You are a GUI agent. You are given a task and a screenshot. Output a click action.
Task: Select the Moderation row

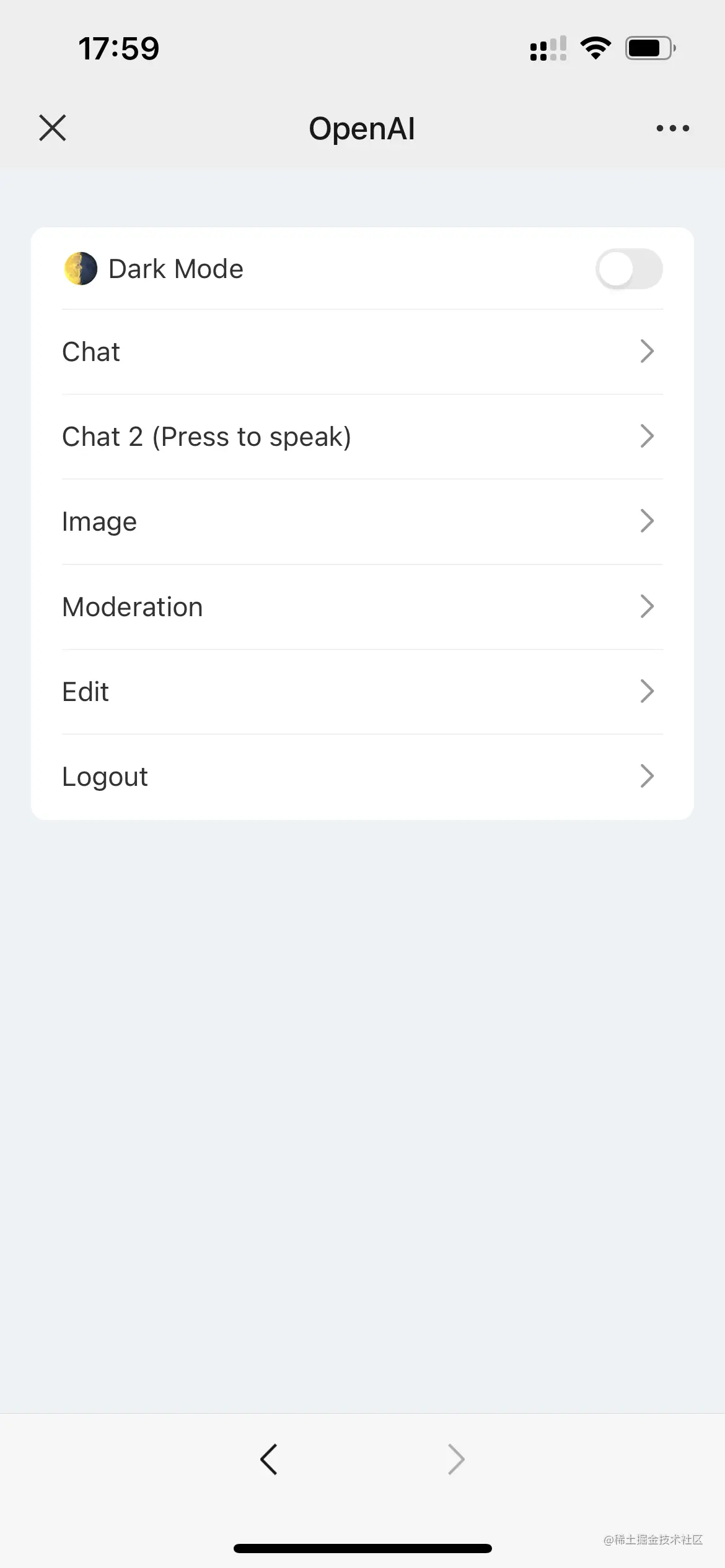[362, 607]
